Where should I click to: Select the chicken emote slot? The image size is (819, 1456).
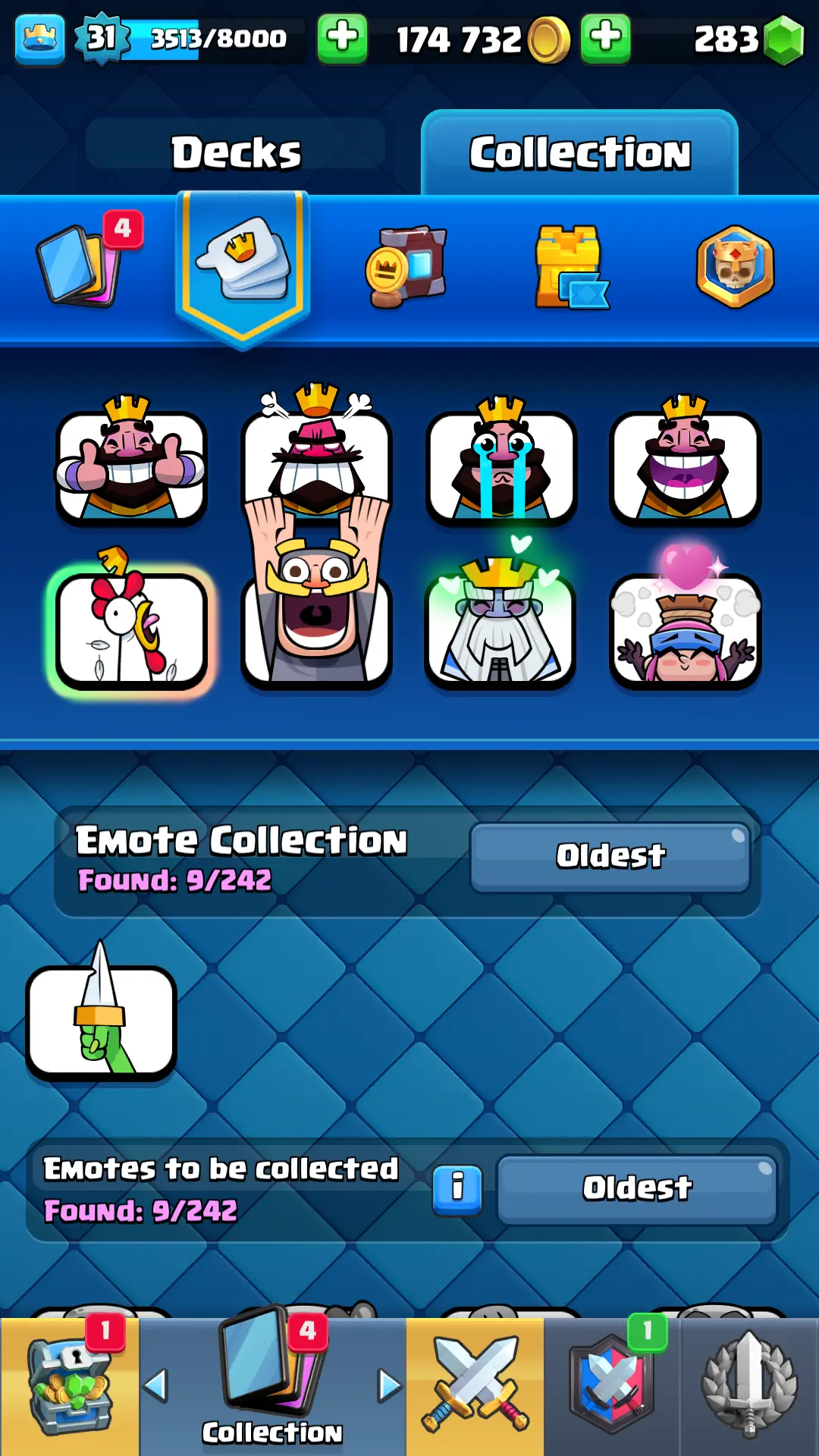click(x=130, y=629)
